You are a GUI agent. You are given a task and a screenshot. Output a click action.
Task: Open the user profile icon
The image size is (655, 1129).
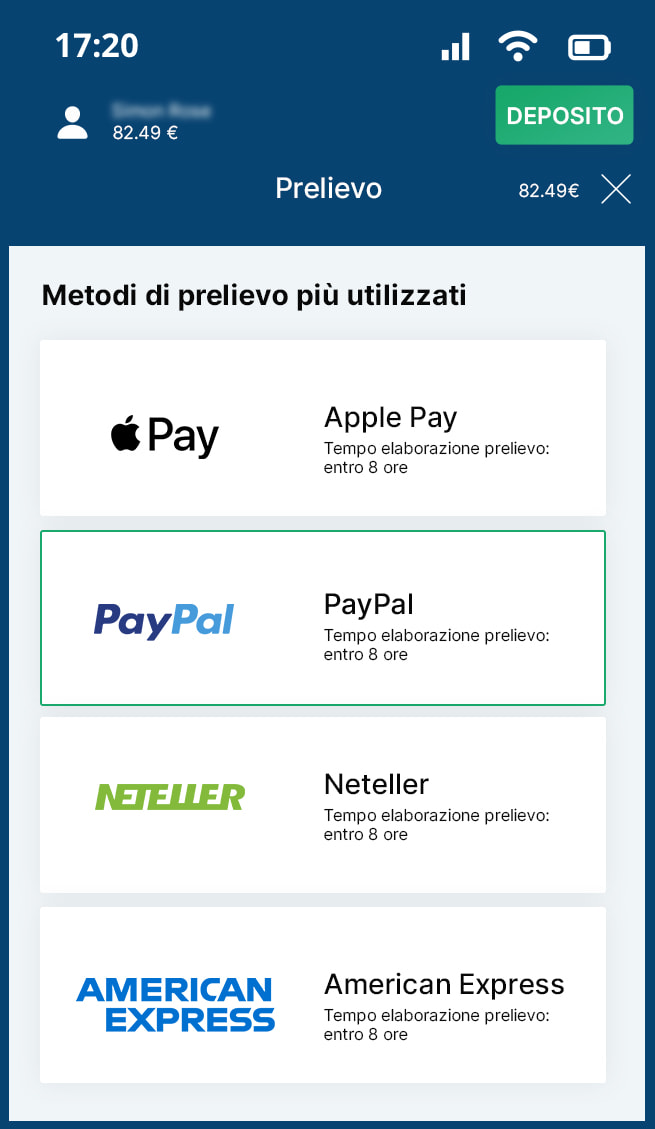tap(73, 122)
